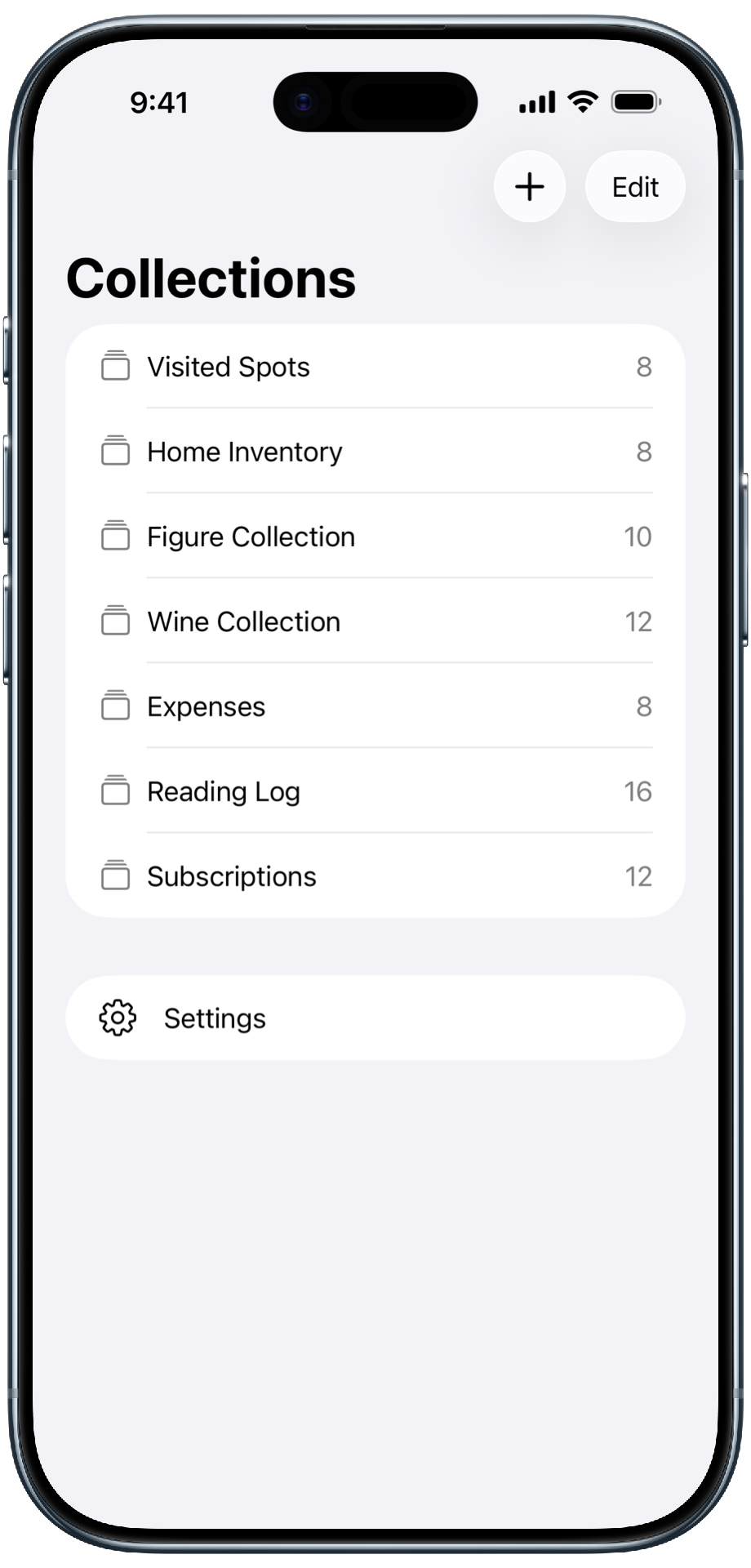
Task: Open the Visited Spots collection
Action: [x=375, y=367]
